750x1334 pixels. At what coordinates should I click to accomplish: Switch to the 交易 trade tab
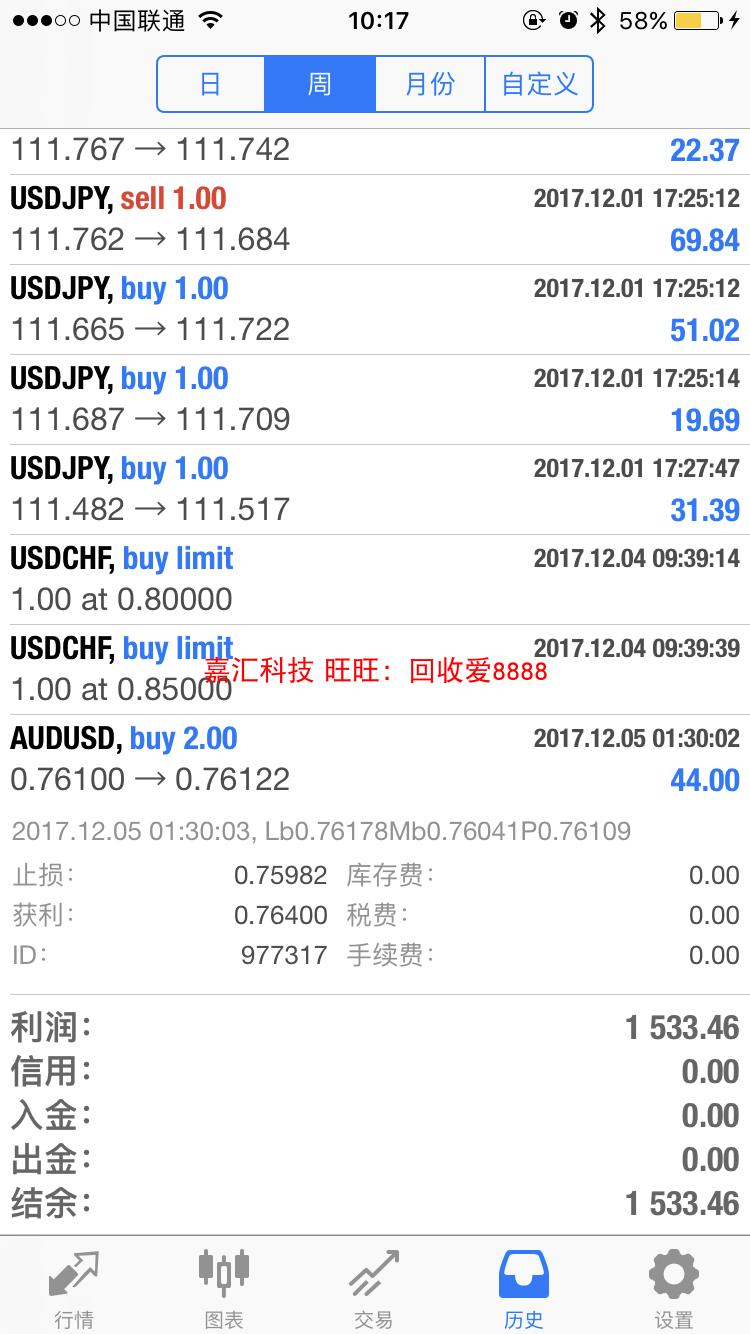[x=374, y=1287]
